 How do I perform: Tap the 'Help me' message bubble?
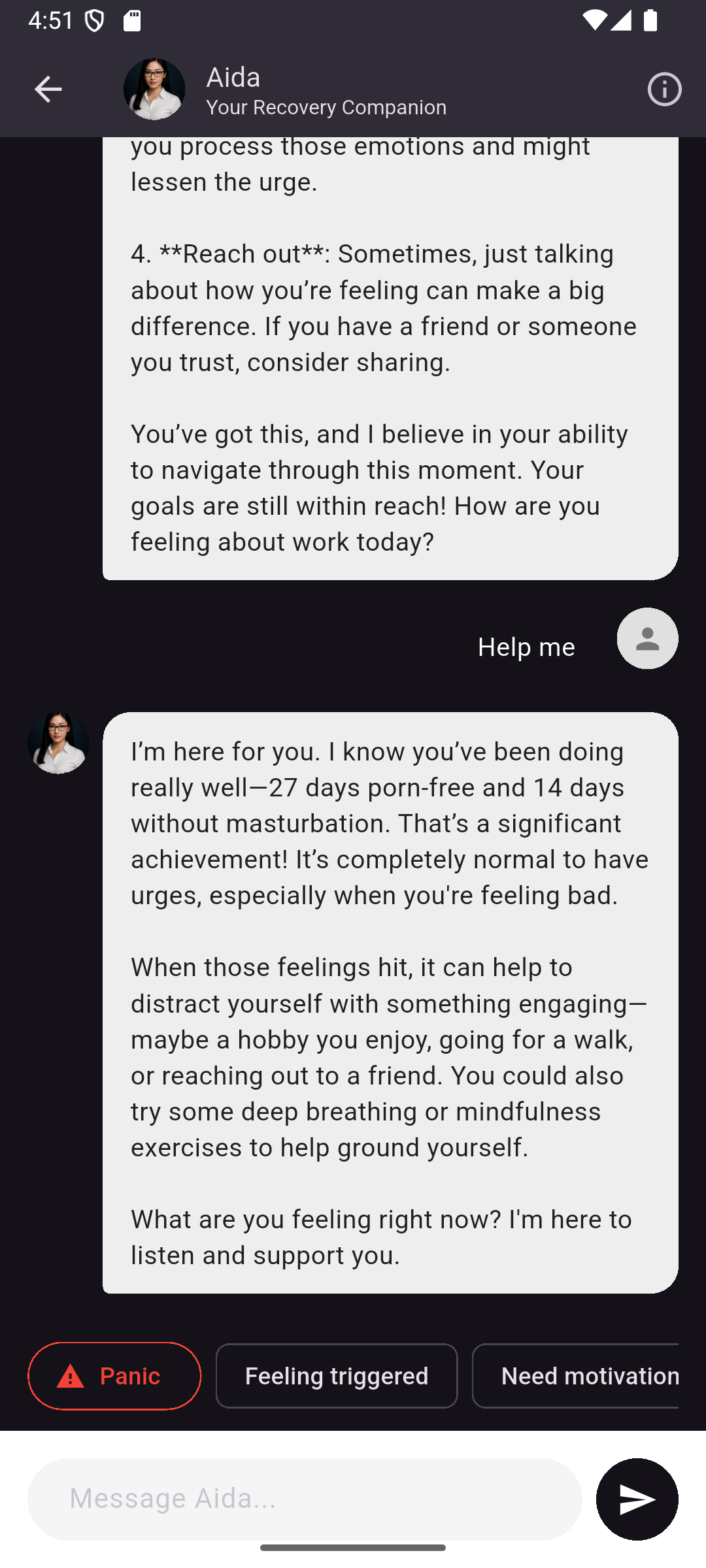pyautogui.click(x=526, y=647)
